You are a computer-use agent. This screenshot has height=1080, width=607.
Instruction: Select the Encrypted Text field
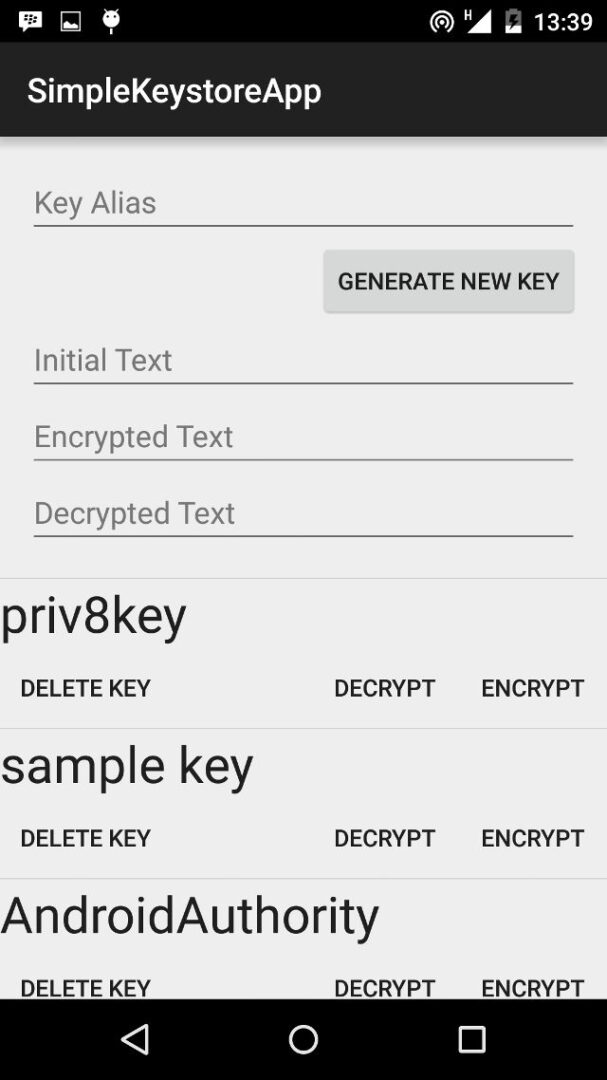302,437
